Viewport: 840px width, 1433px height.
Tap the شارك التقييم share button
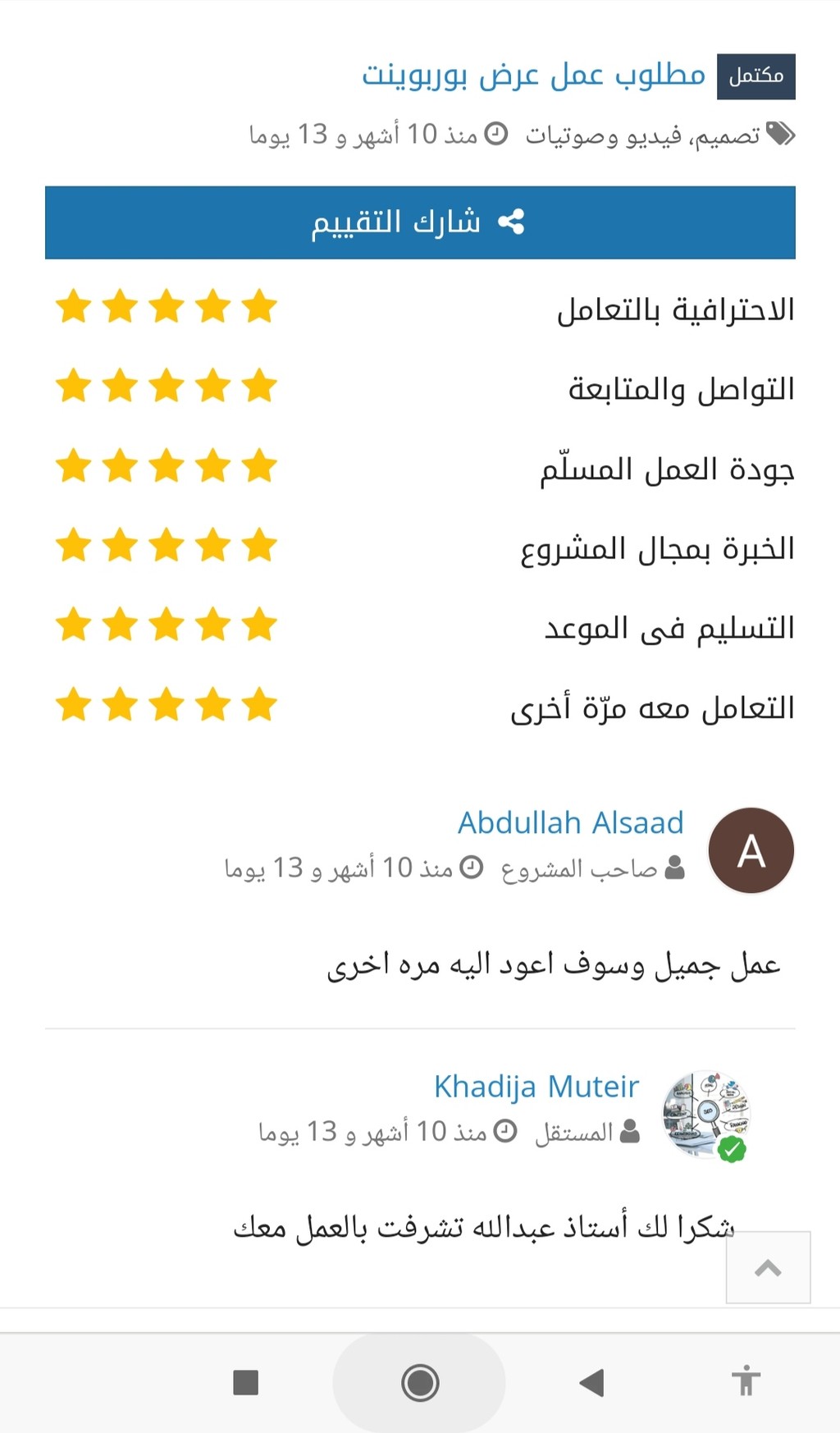(420, 222)
